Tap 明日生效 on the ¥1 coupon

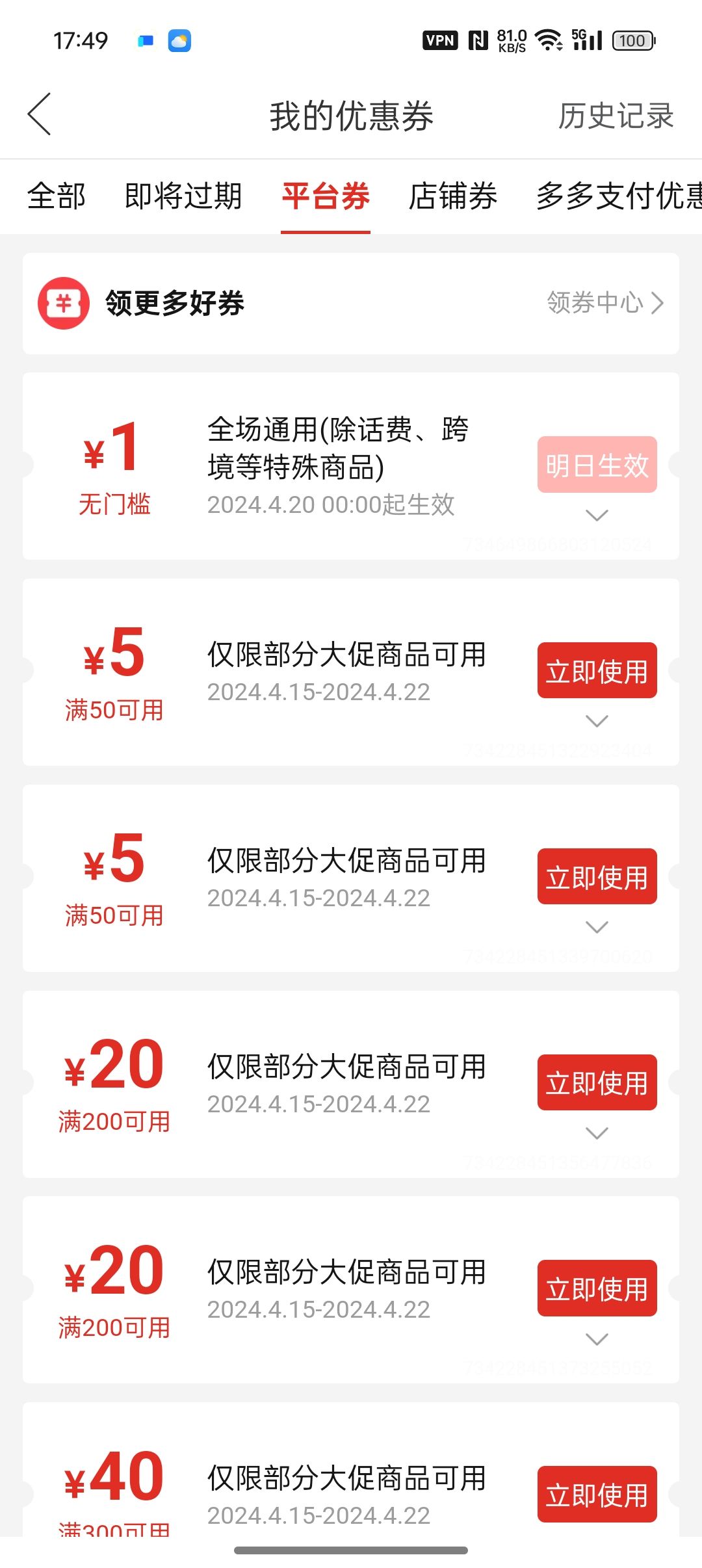pyautogui.click(x=597, y=465)
